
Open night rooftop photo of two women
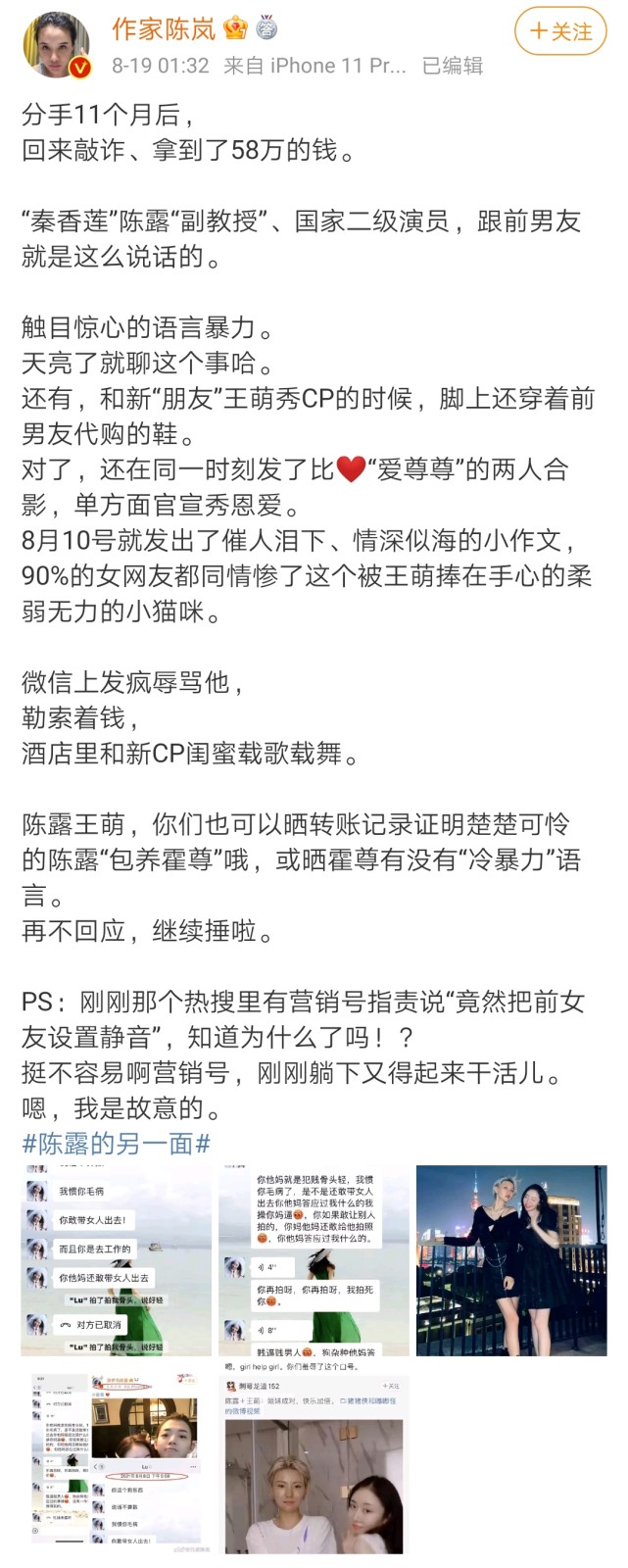tap(510, 1260)
